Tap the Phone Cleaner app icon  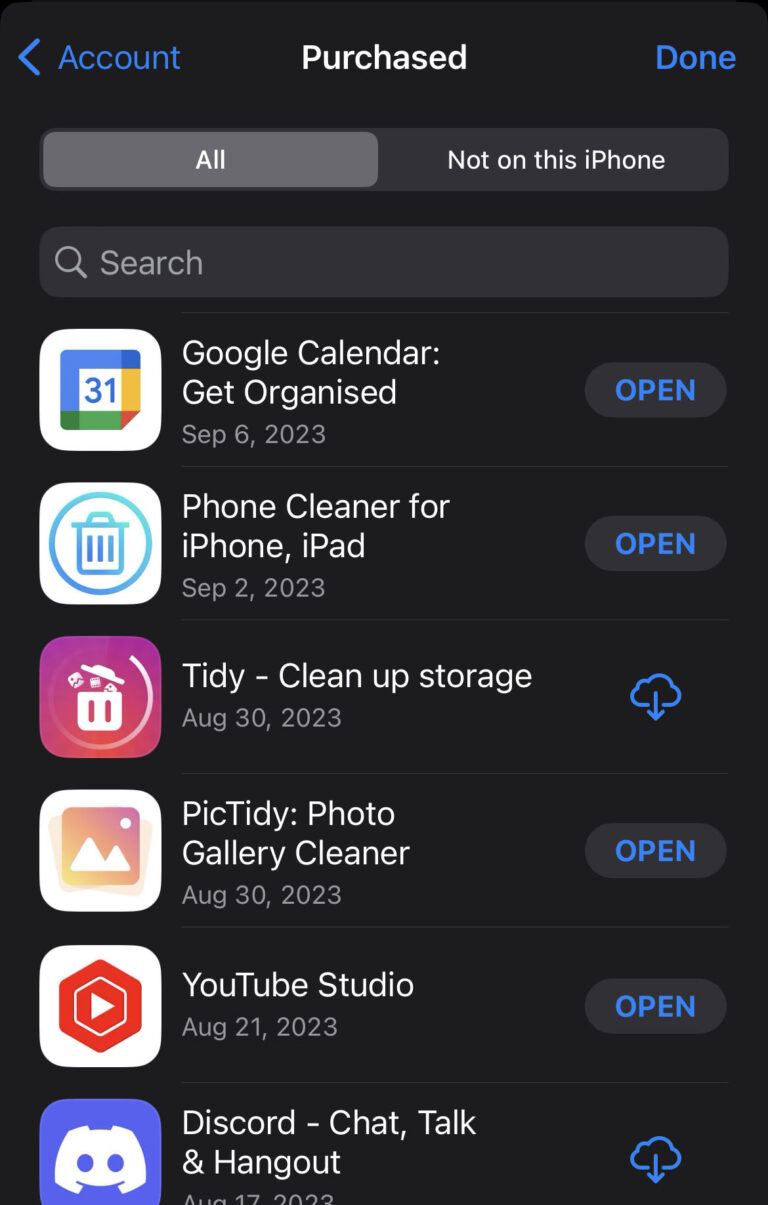coord(100,543)
